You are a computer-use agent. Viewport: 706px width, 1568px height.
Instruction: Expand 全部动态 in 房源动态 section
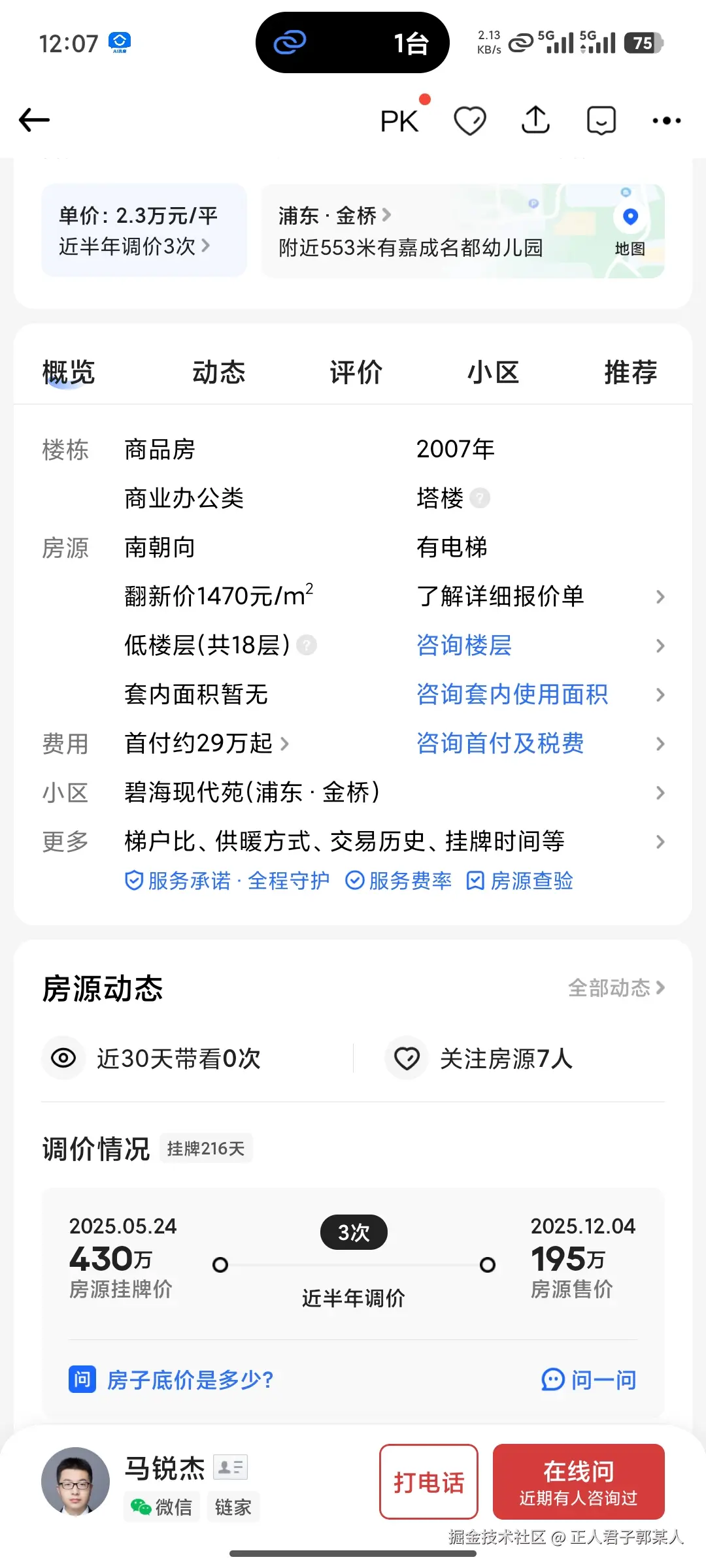(x=615, y=988)
